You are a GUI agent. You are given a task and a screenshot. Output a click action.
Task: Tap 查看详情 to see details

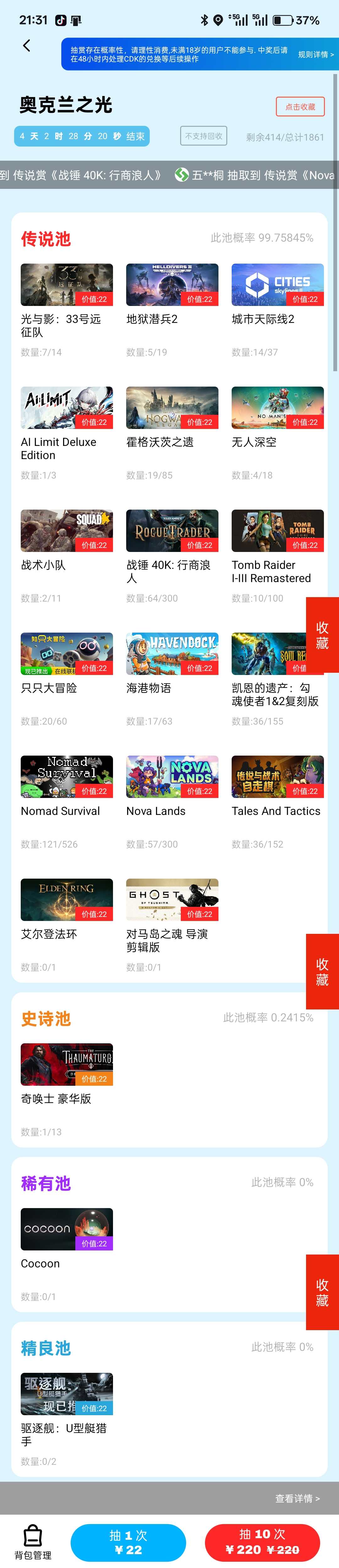tap(297, 1498)
